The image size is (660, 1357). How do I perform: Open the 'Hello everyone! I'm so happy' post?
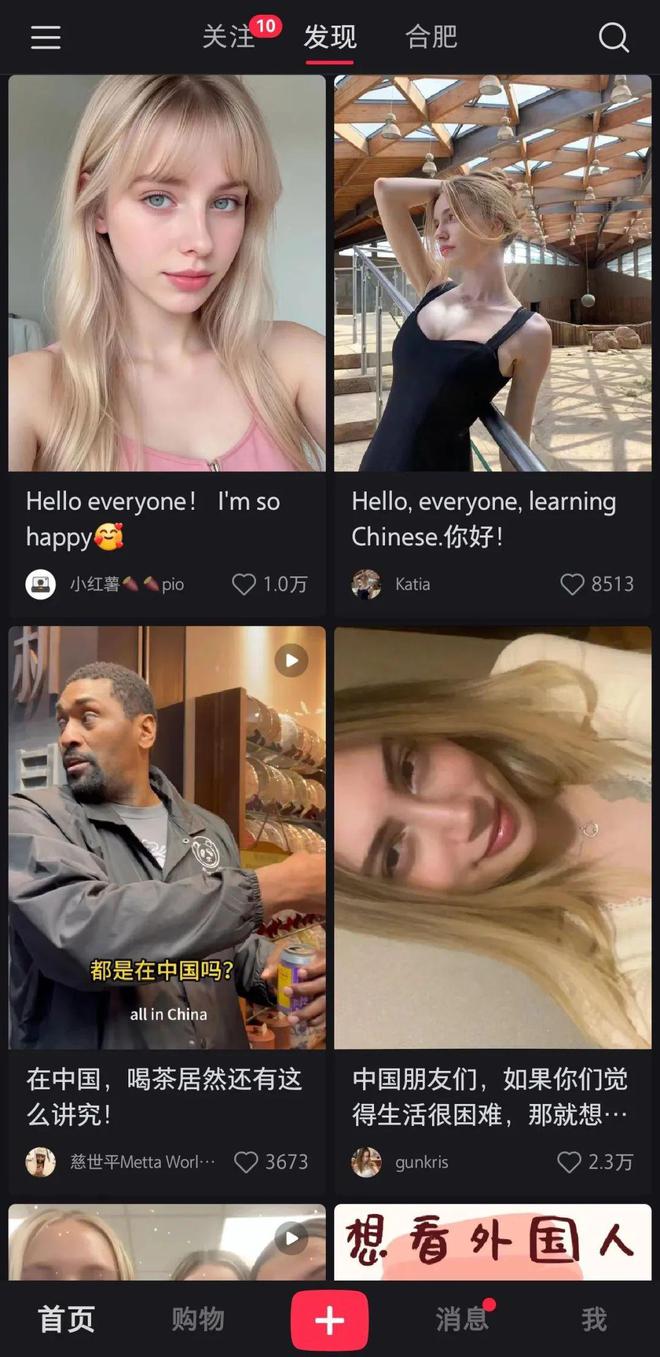(x=167, y=272)
